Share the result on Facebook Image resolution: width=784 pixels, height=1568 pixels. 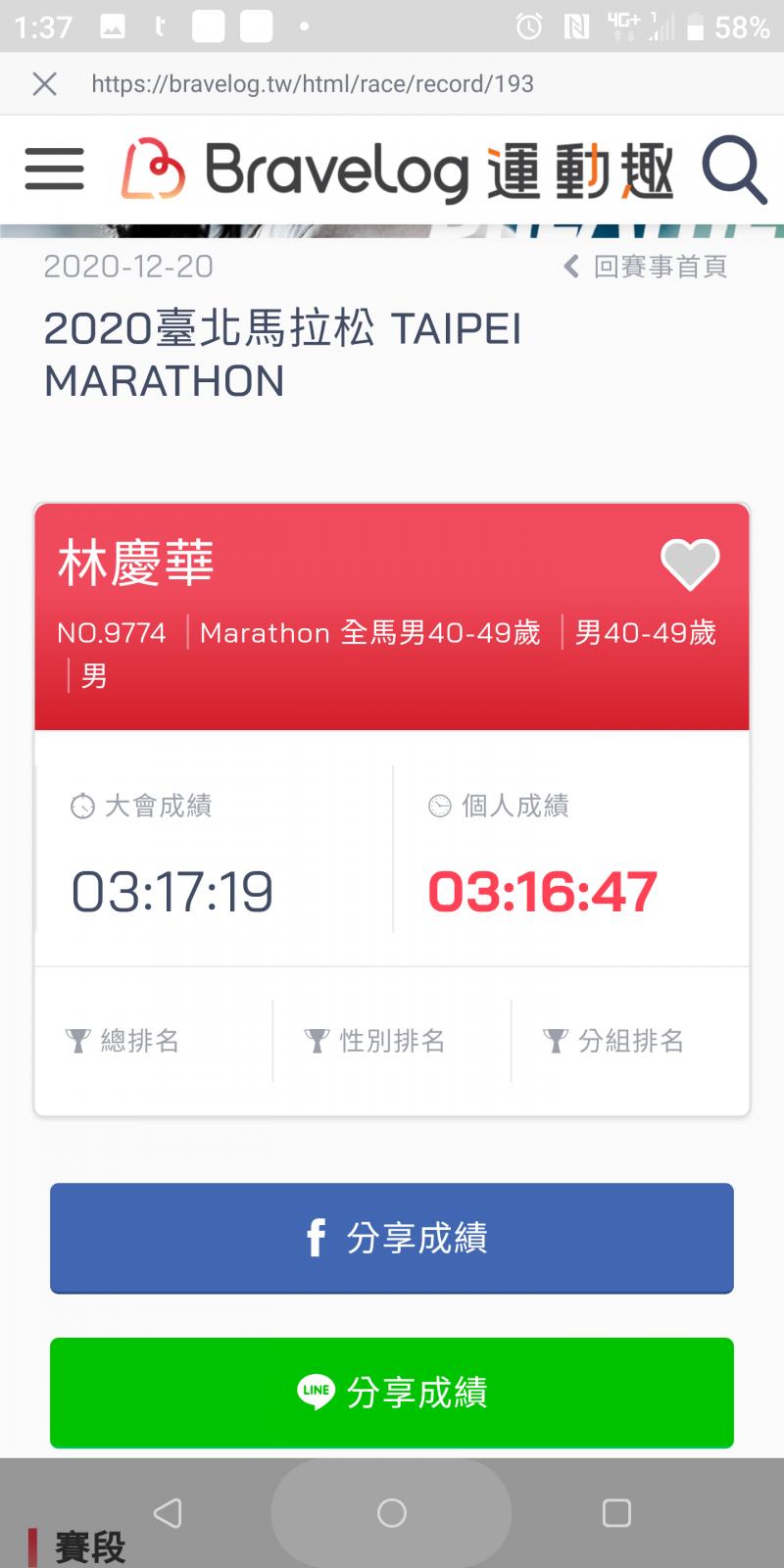click(x=392, y=1238)
